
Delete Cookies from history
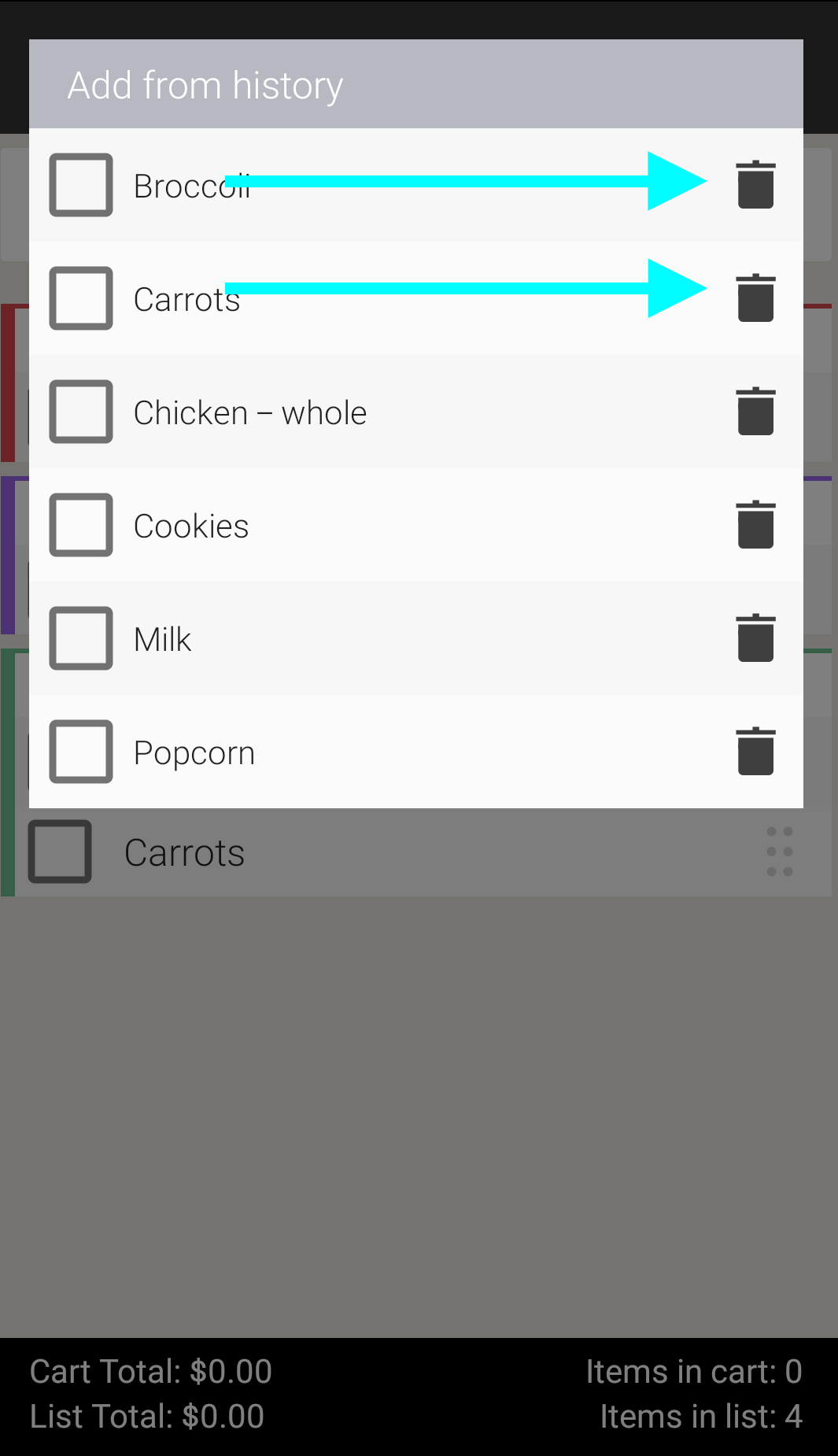tap(756, 525)
